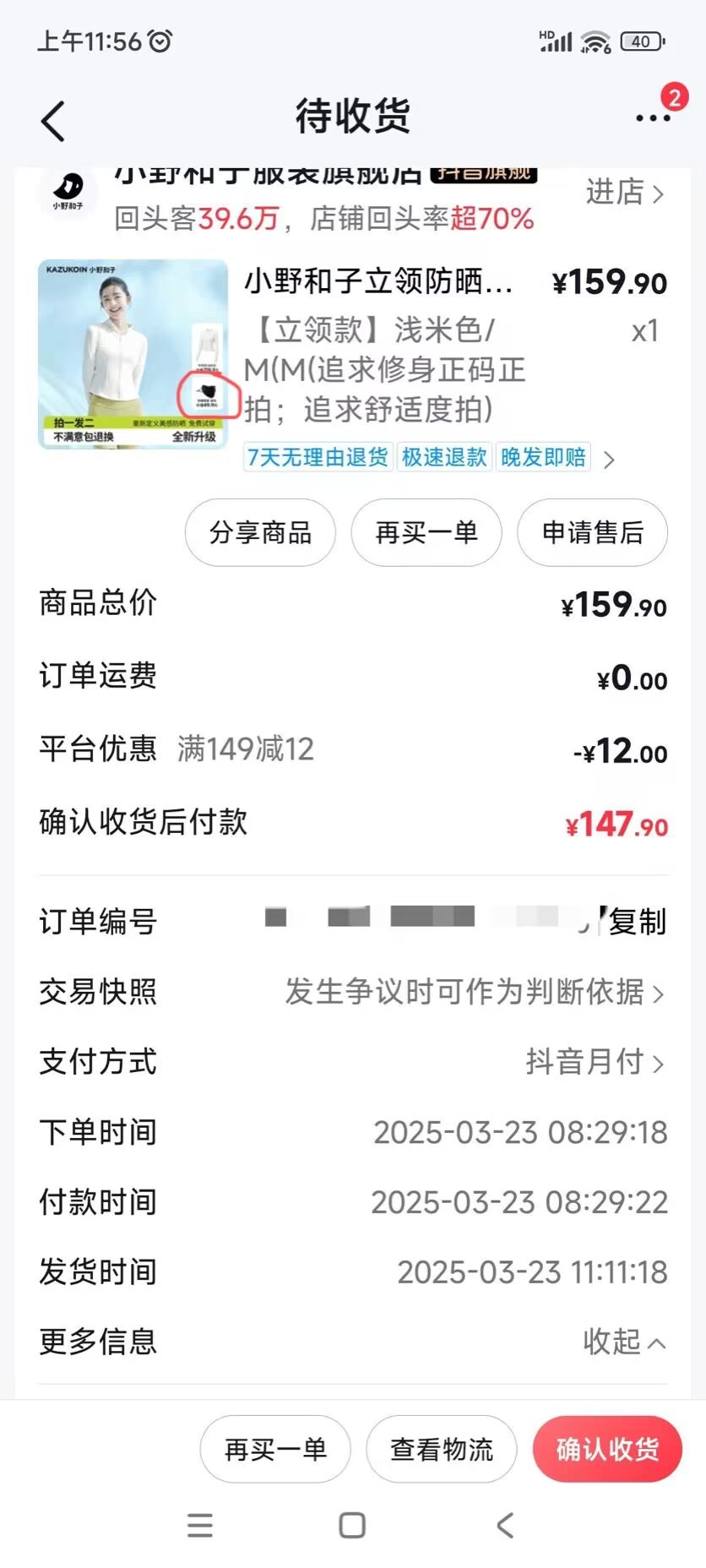This screenshot has width=706, height=1568.
Task: Go back from the 待收货 page
Action: click(53, 121)
